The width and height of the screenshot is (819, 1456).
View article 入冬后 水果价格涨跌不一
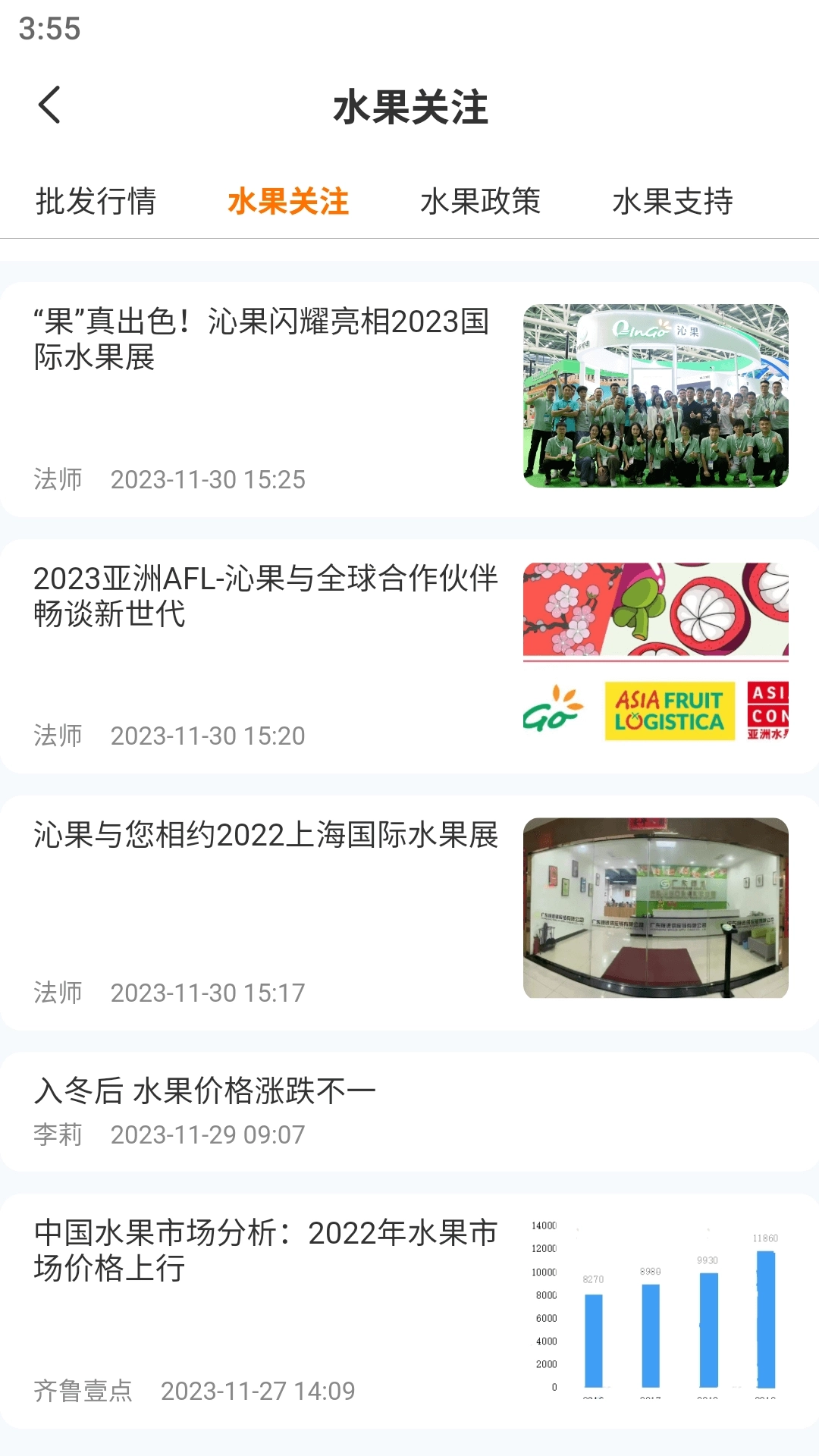(205, 1091)
